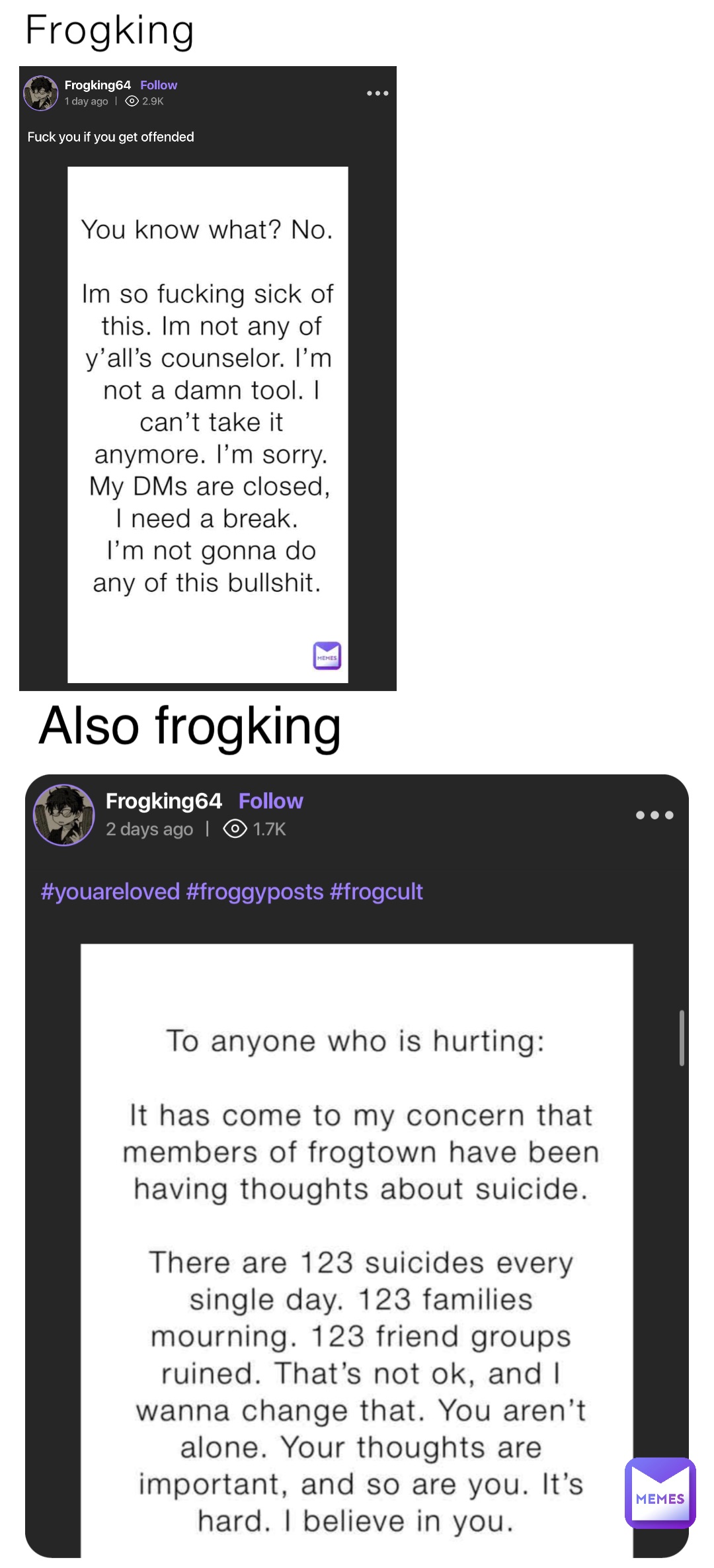Screen dimensions: 714x1568
Task: Click the 2 days ago timestamp
Action: 149,829
